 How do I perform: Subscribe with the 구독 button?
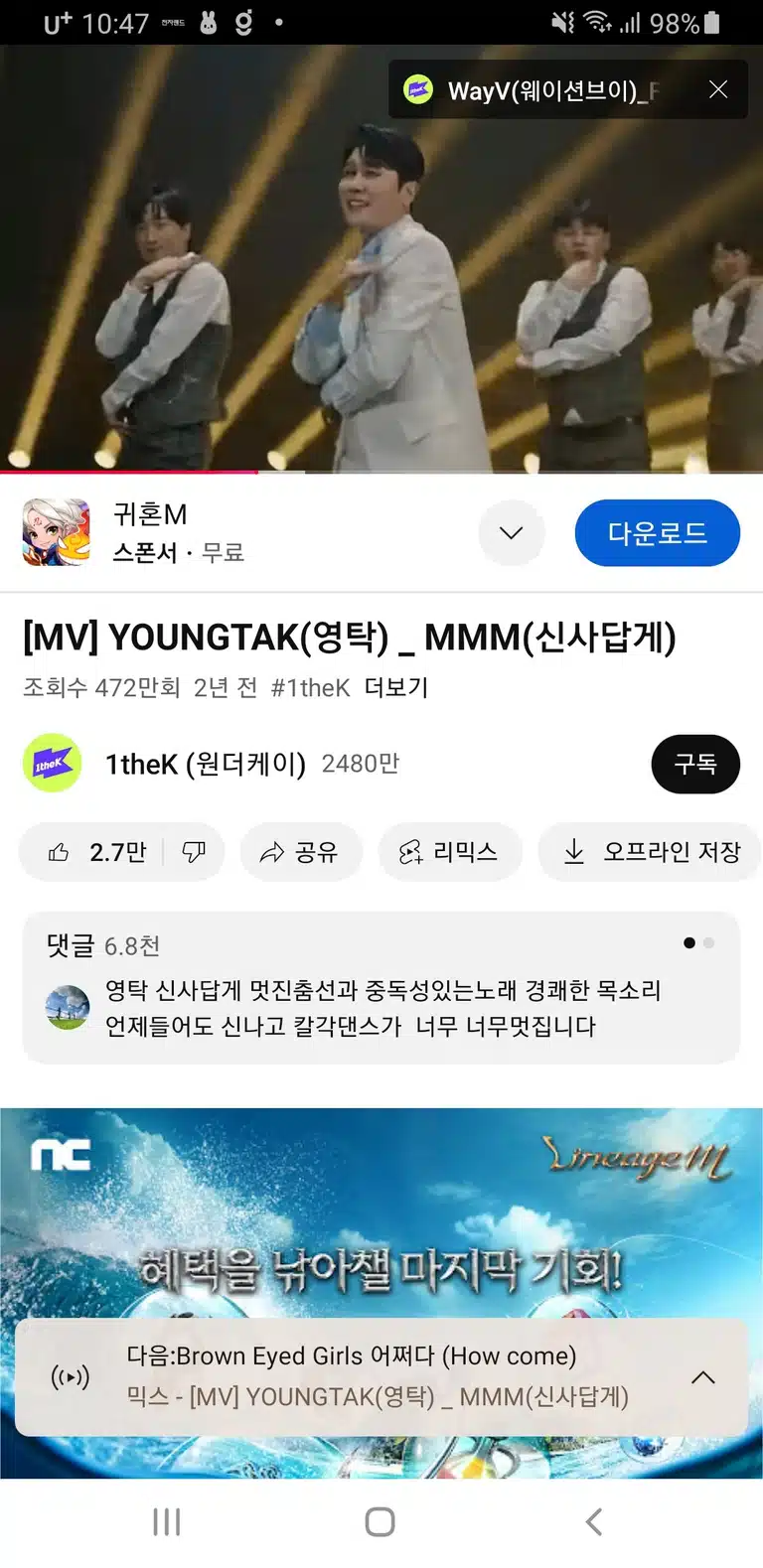click(x=695, y=764)
